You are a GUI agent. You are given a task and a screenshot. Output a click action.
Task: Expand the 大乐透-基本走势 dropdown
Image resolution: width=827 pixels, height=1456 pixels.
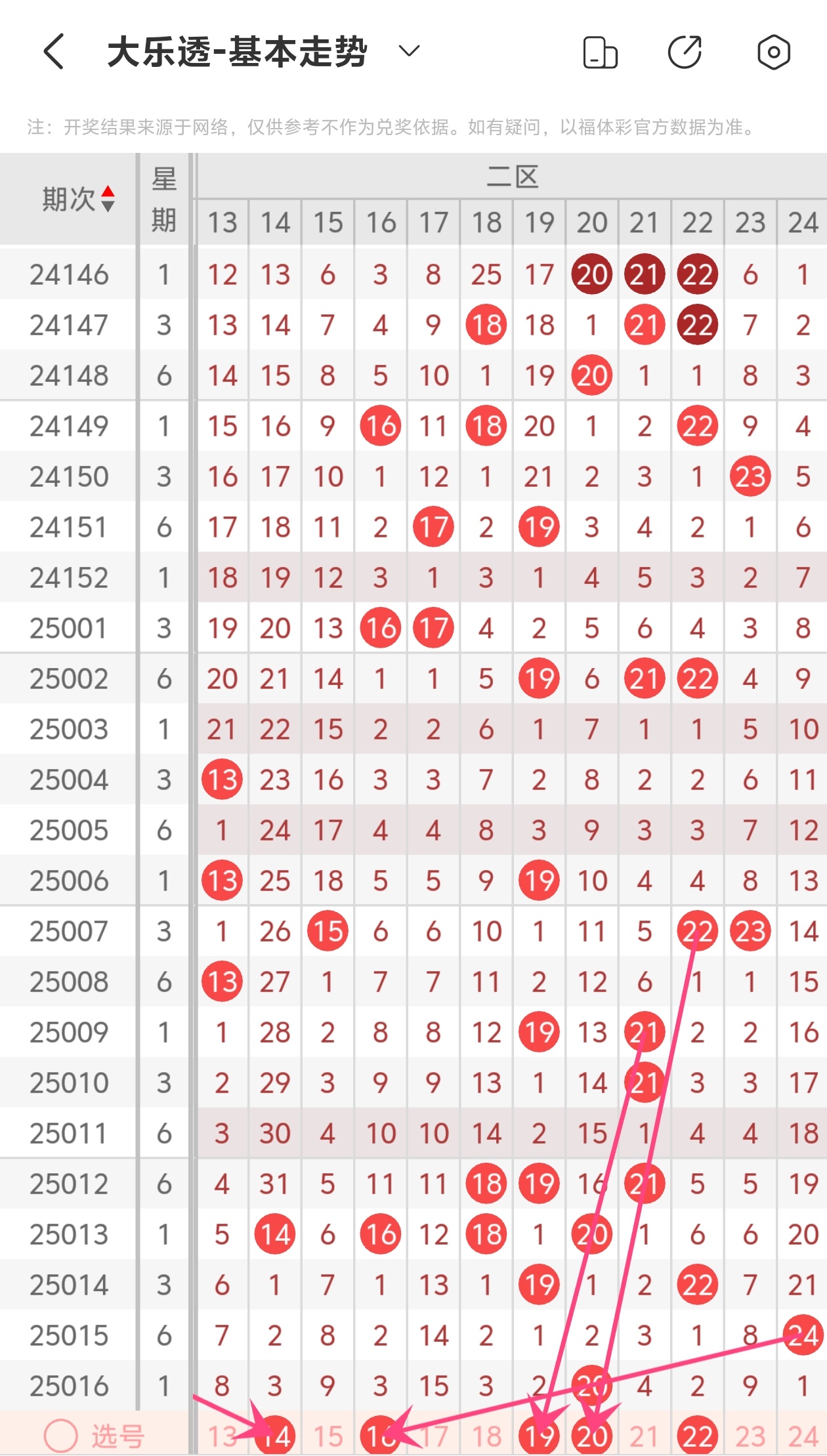click(x=409, y=51)
